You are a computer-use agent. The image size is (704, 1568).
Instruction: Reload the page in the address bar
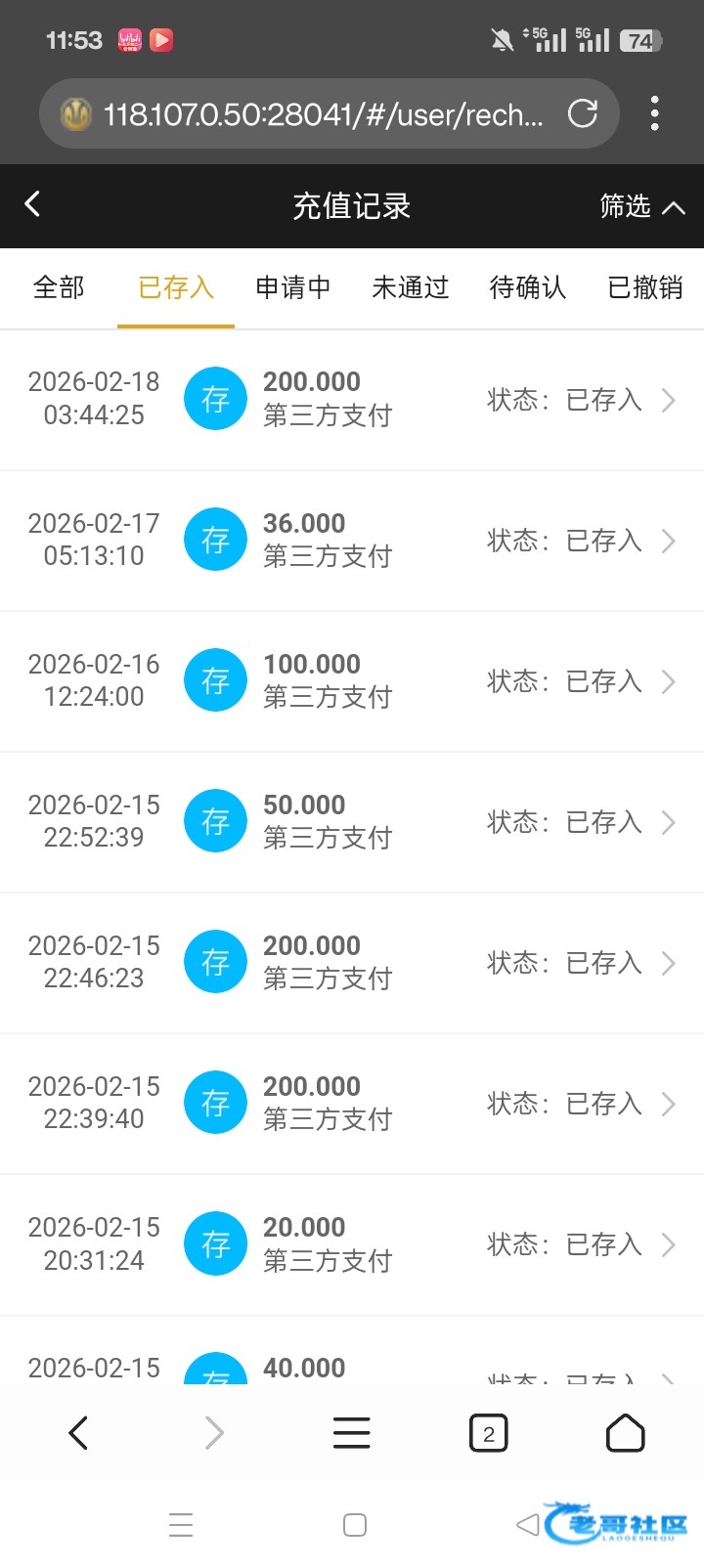pyautogui.click(x=583, y=114)
